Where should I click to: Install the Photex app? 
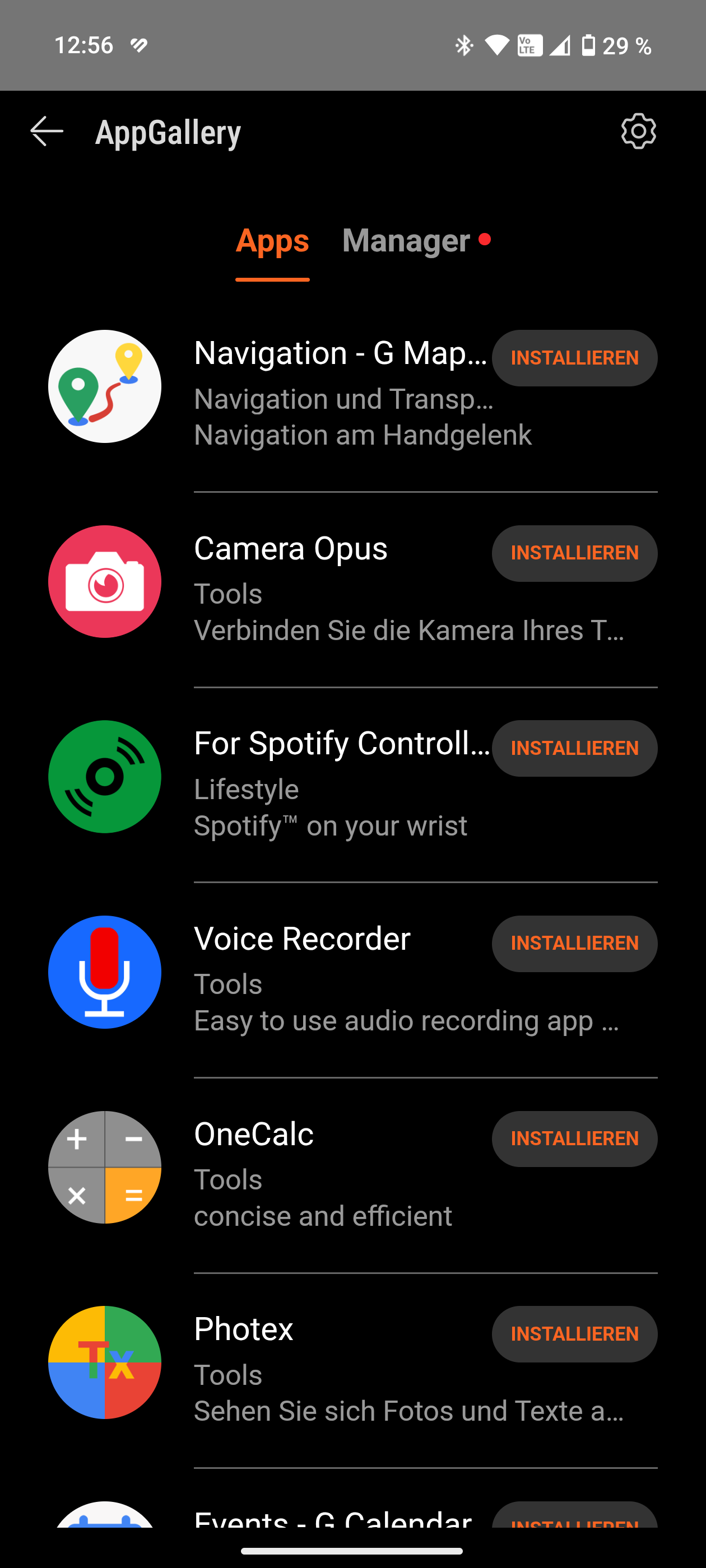pos(574,1334)
